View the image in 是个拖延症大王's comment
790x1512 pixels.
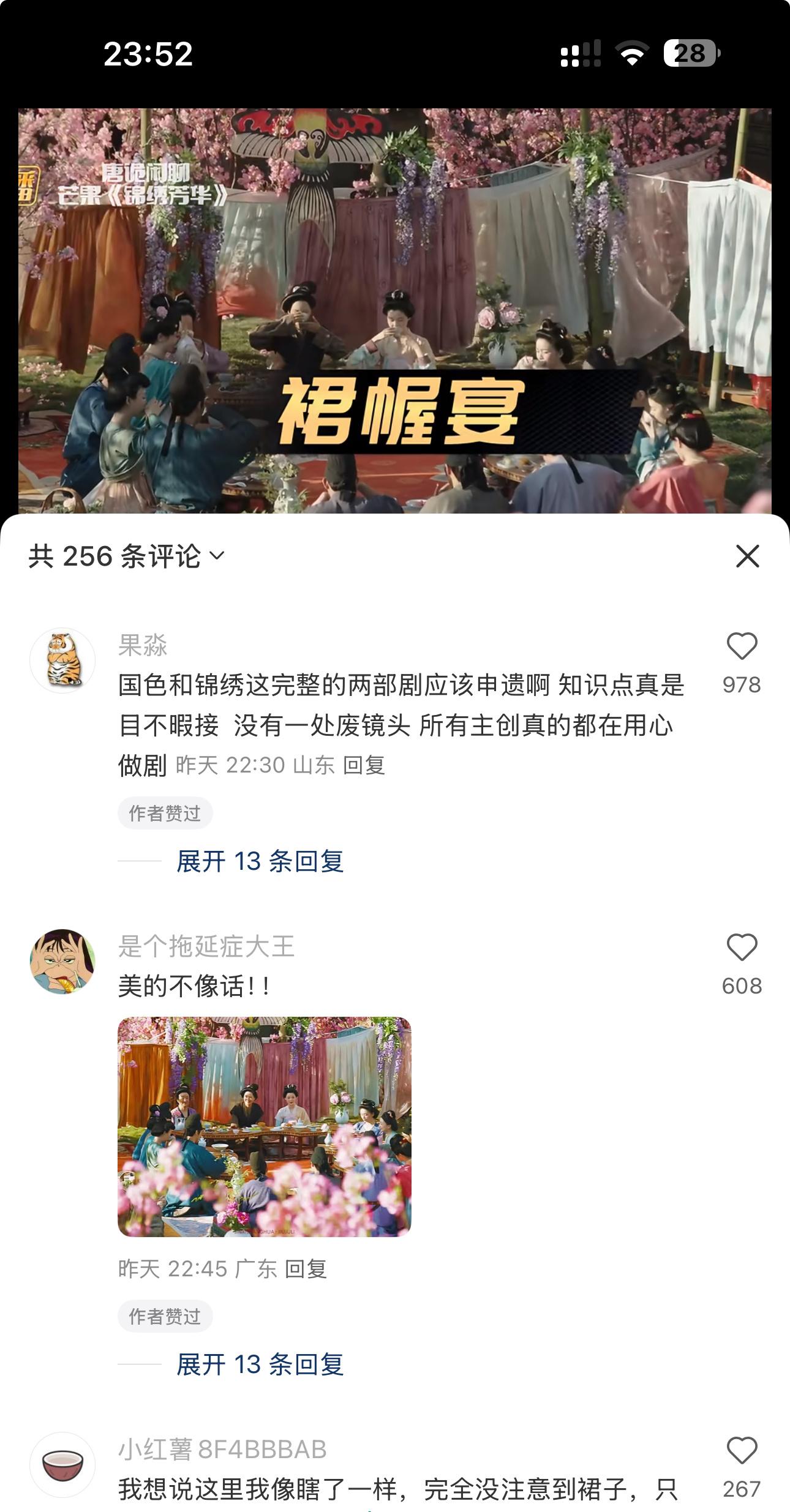[264, 1127]
